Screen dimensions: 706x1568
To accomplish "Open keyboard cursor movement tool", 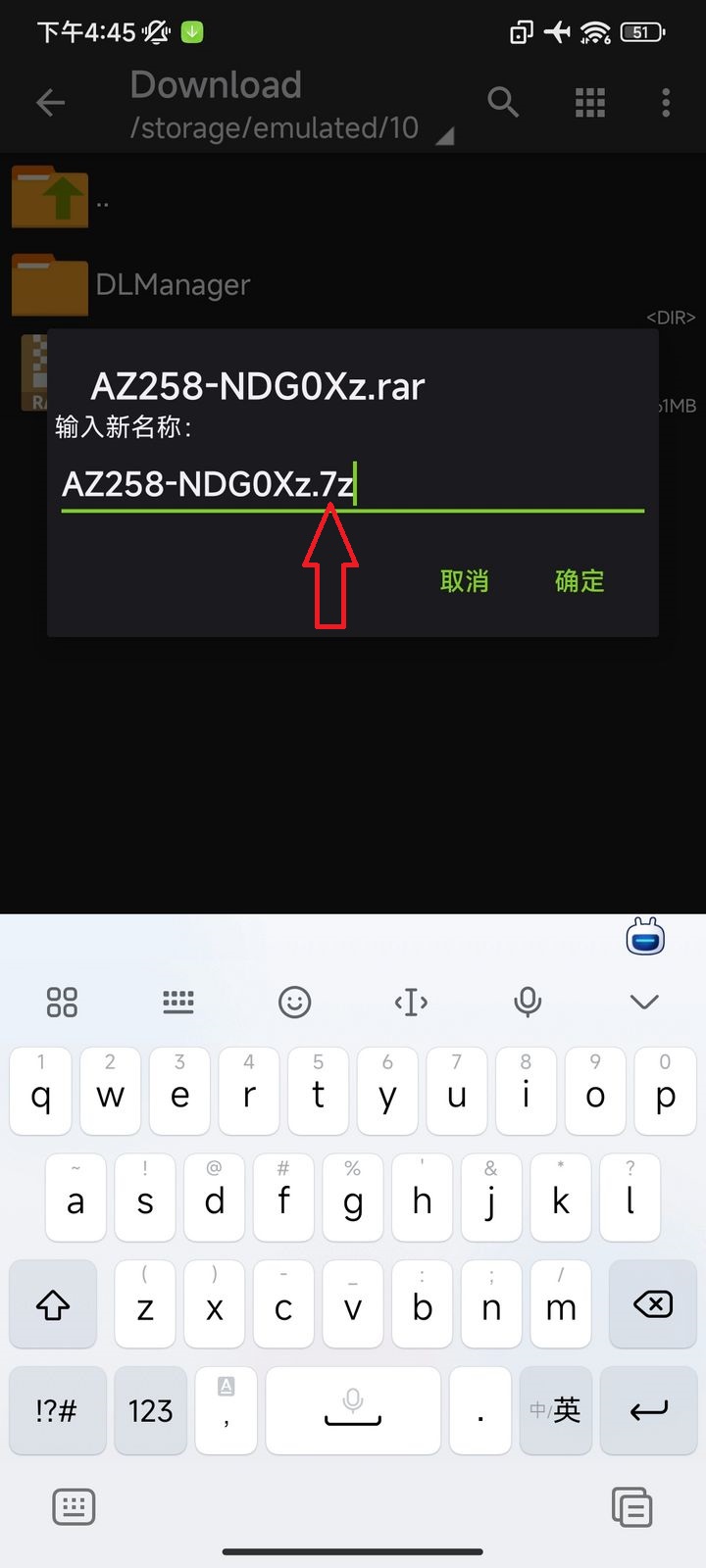I will click(411, 1002).
